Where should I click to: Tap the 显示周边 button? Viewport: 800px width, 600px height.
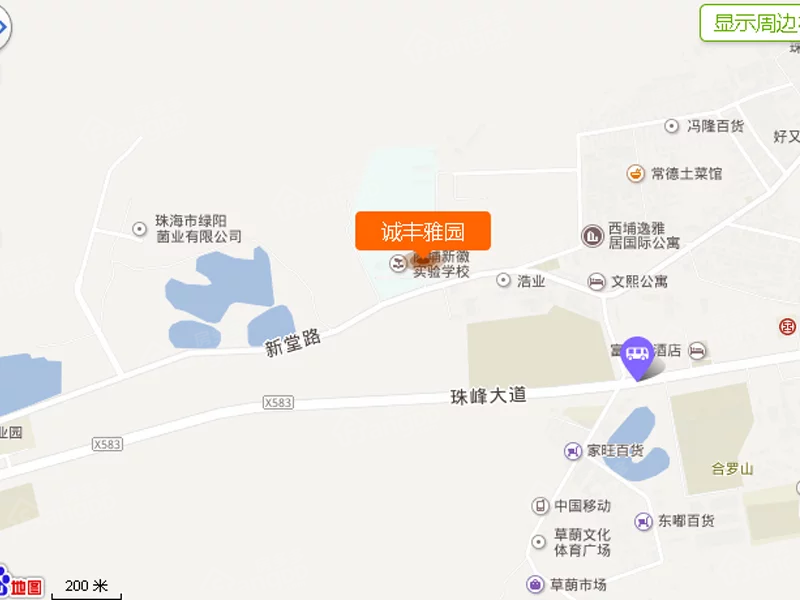coord(752,23)
